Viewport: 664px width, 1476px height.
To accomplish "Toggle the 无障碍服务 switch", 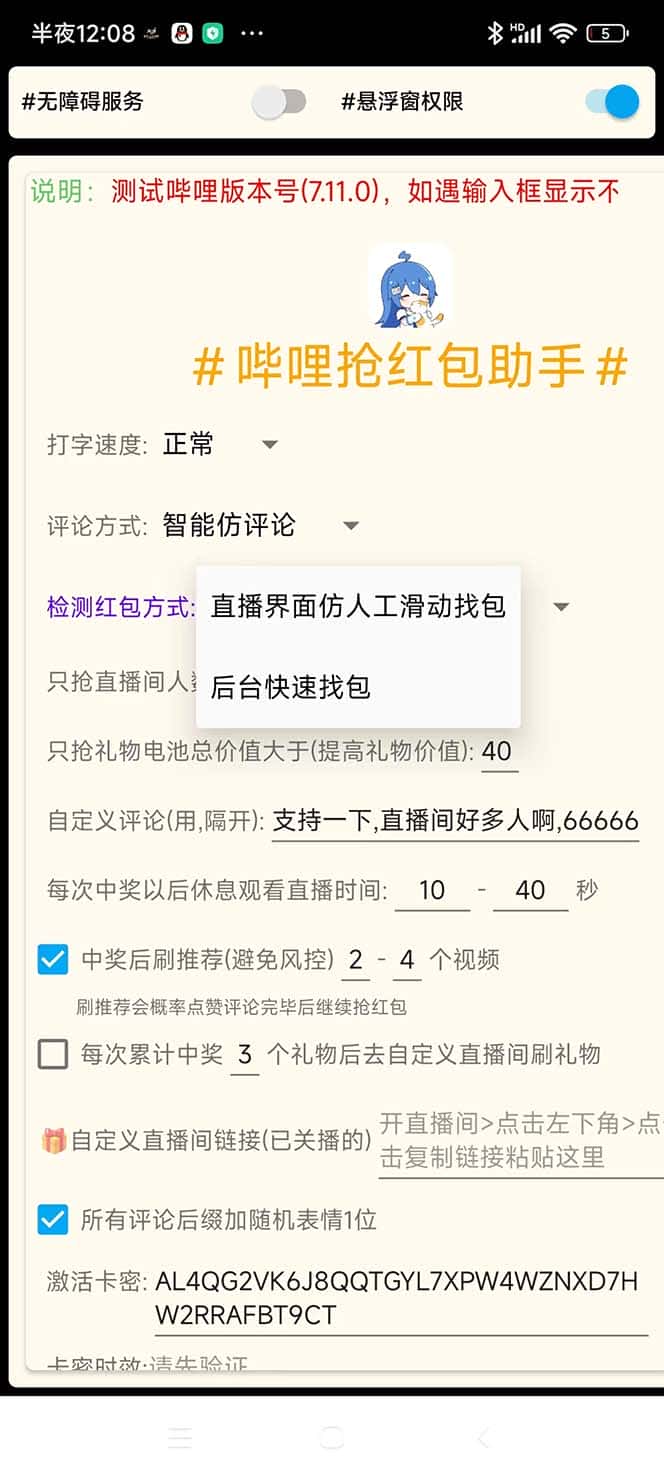I will pyautogui.click(x=279, y=102).
